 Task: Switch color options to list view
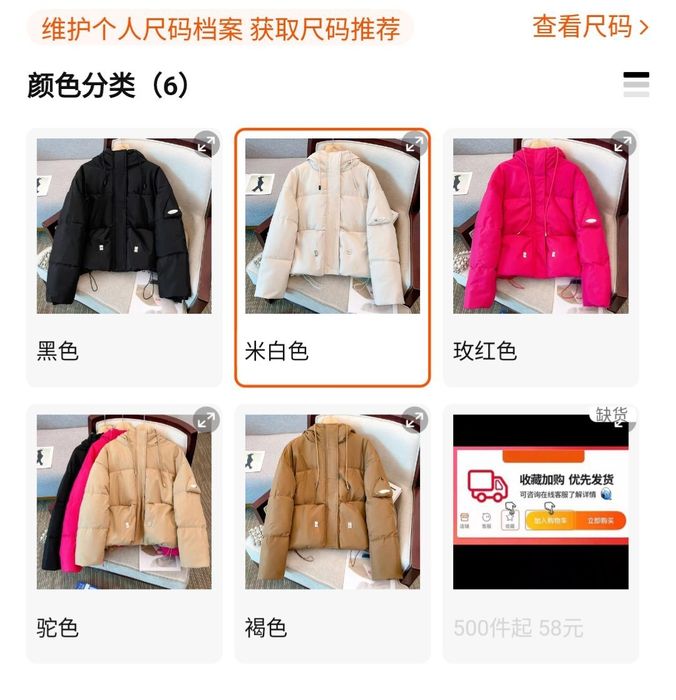click(x=636, y=84)
